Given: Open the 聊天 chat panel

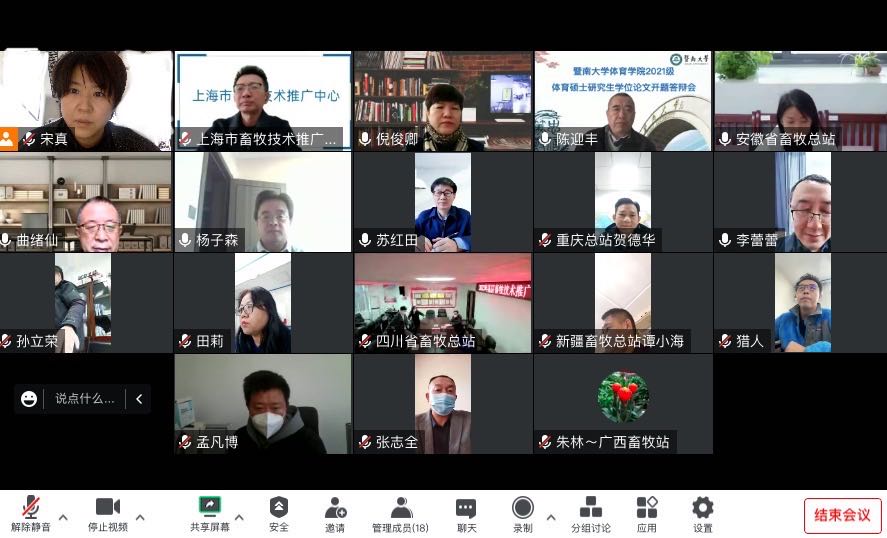Looking at the screenshot, I should pos(466,513).
